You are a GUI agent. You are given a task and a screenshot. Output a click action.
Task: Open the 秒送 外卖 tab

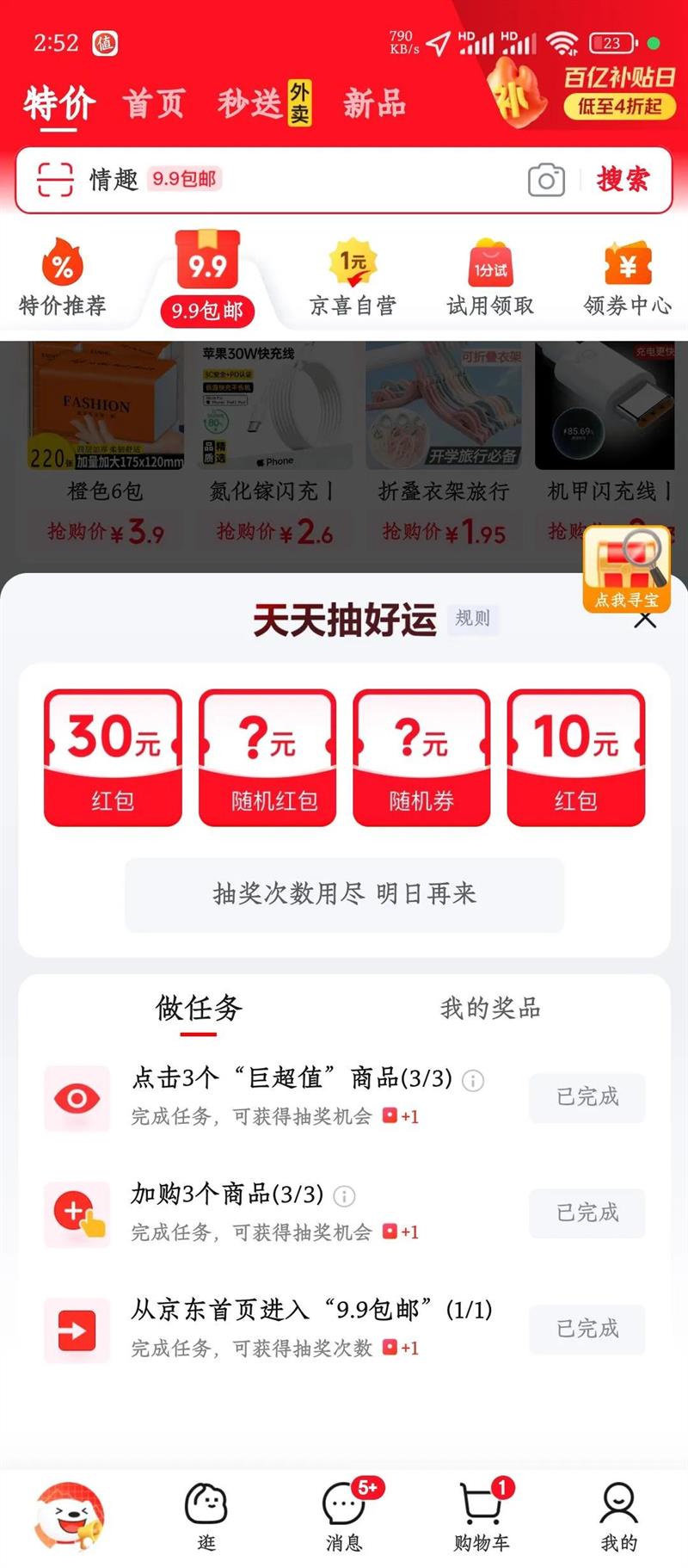(x=264, y=103)
